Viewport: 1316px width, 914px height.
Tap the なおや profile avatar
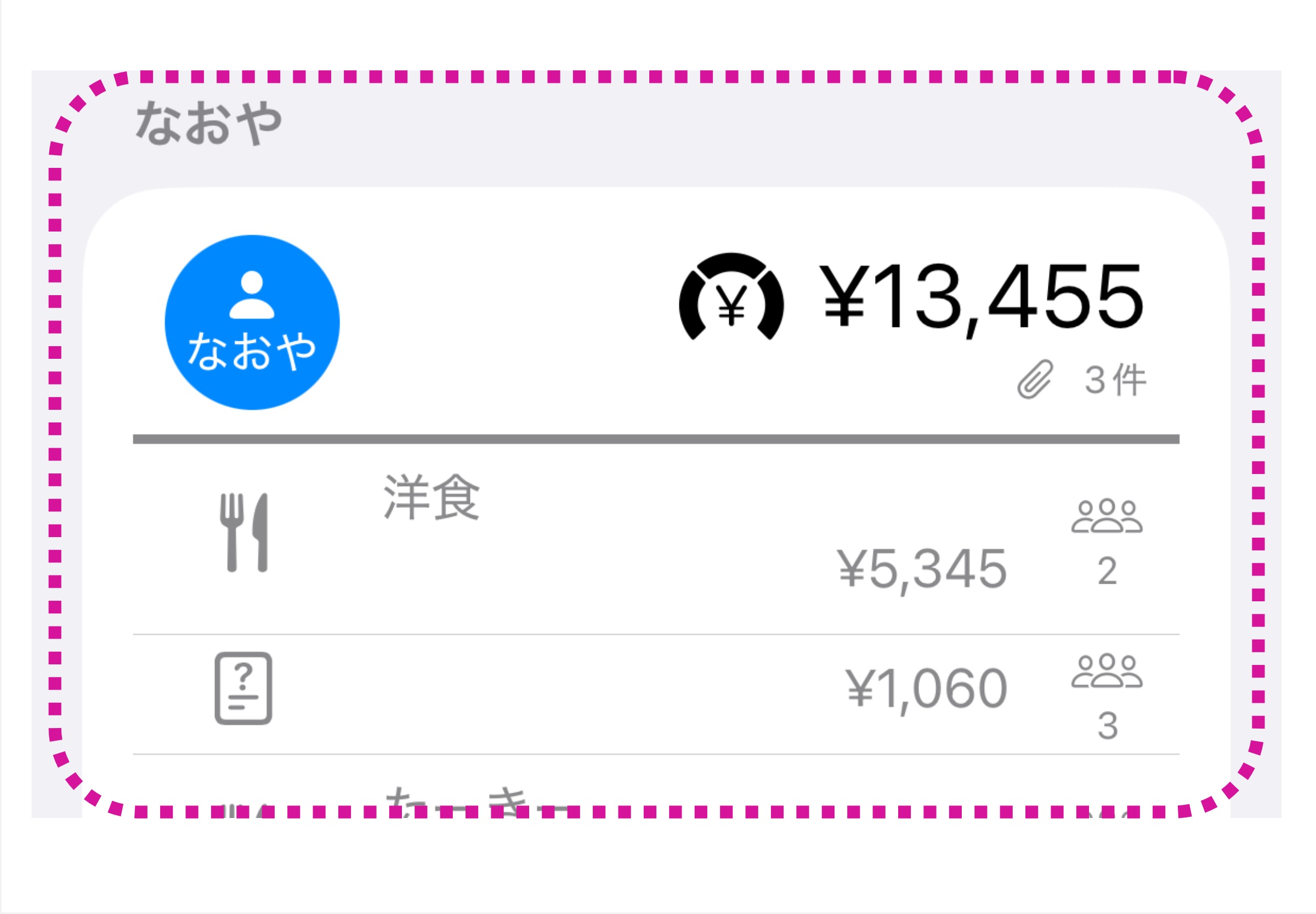252,322
